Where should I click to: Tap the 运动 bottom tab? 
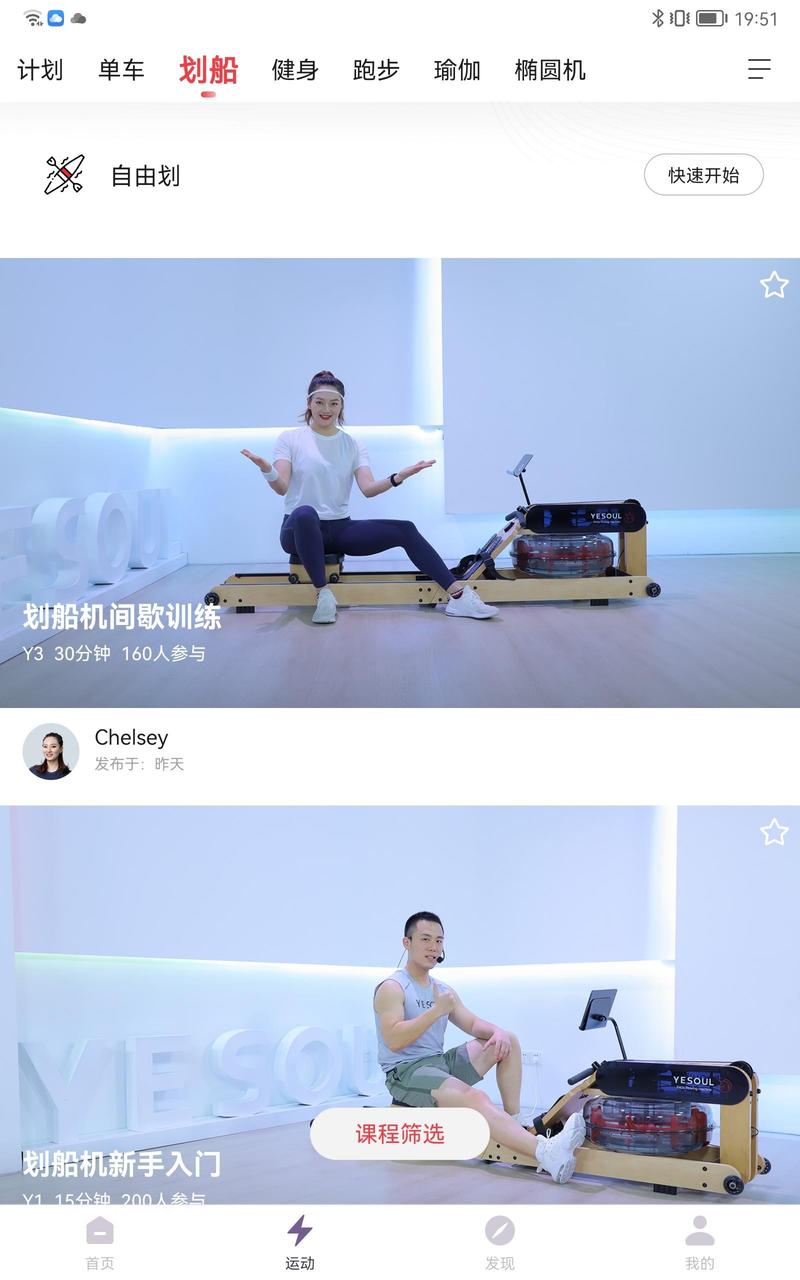300,1242
